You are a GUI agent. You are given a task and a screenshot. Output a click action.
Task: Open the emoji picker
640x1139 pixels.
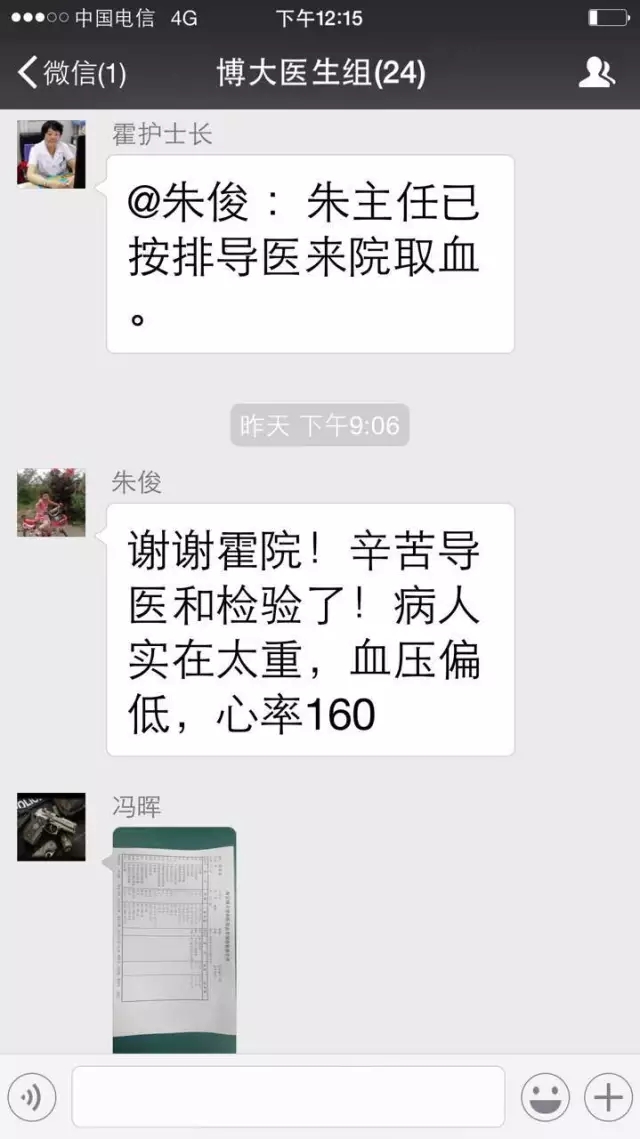545,1098
